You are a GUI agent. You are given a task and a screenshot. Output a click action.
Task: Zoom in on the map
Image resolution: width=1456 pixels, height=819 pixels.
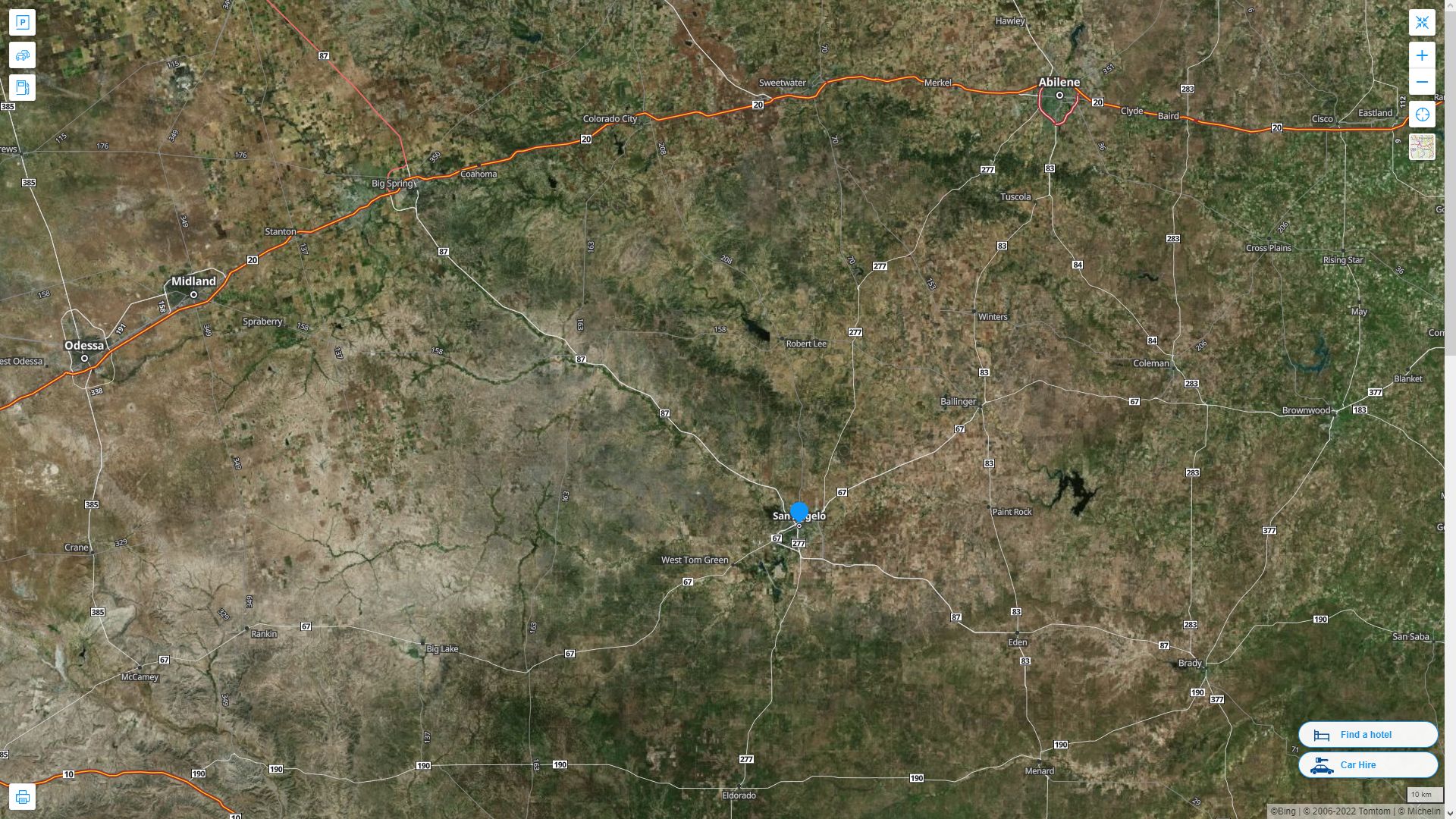1422,55
